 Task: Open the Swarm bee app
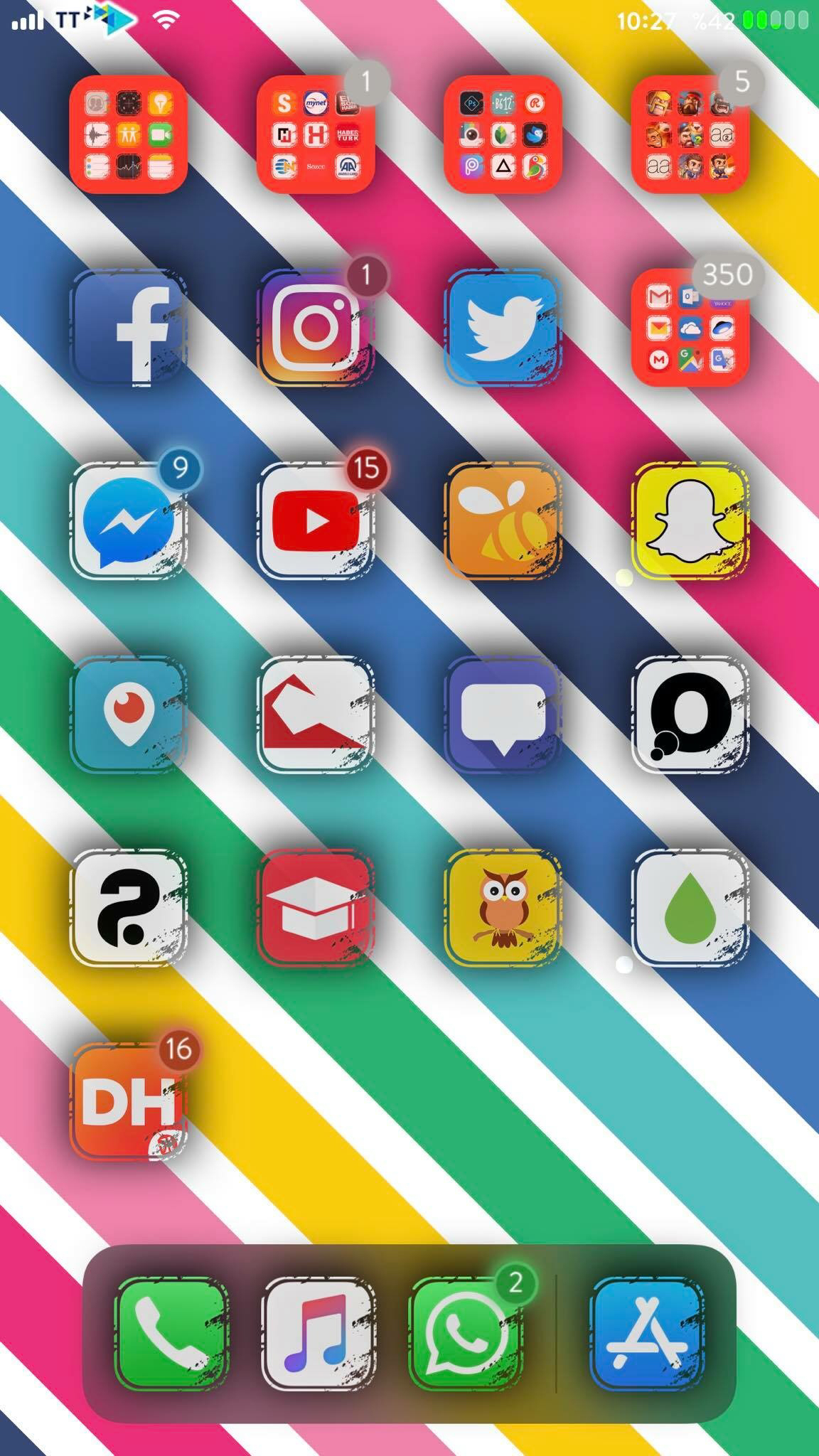pos(503,521)
